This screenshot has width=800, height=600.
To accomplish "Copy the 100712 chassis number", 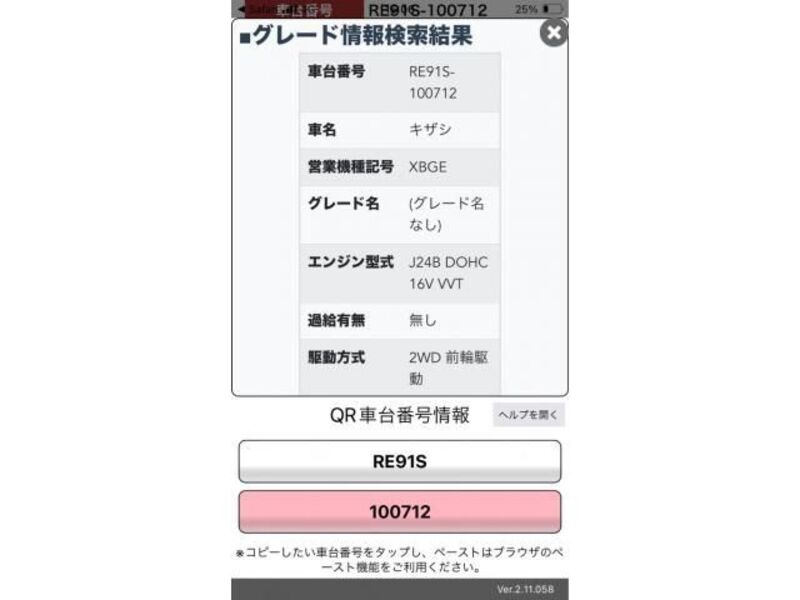I will point(399,512).
